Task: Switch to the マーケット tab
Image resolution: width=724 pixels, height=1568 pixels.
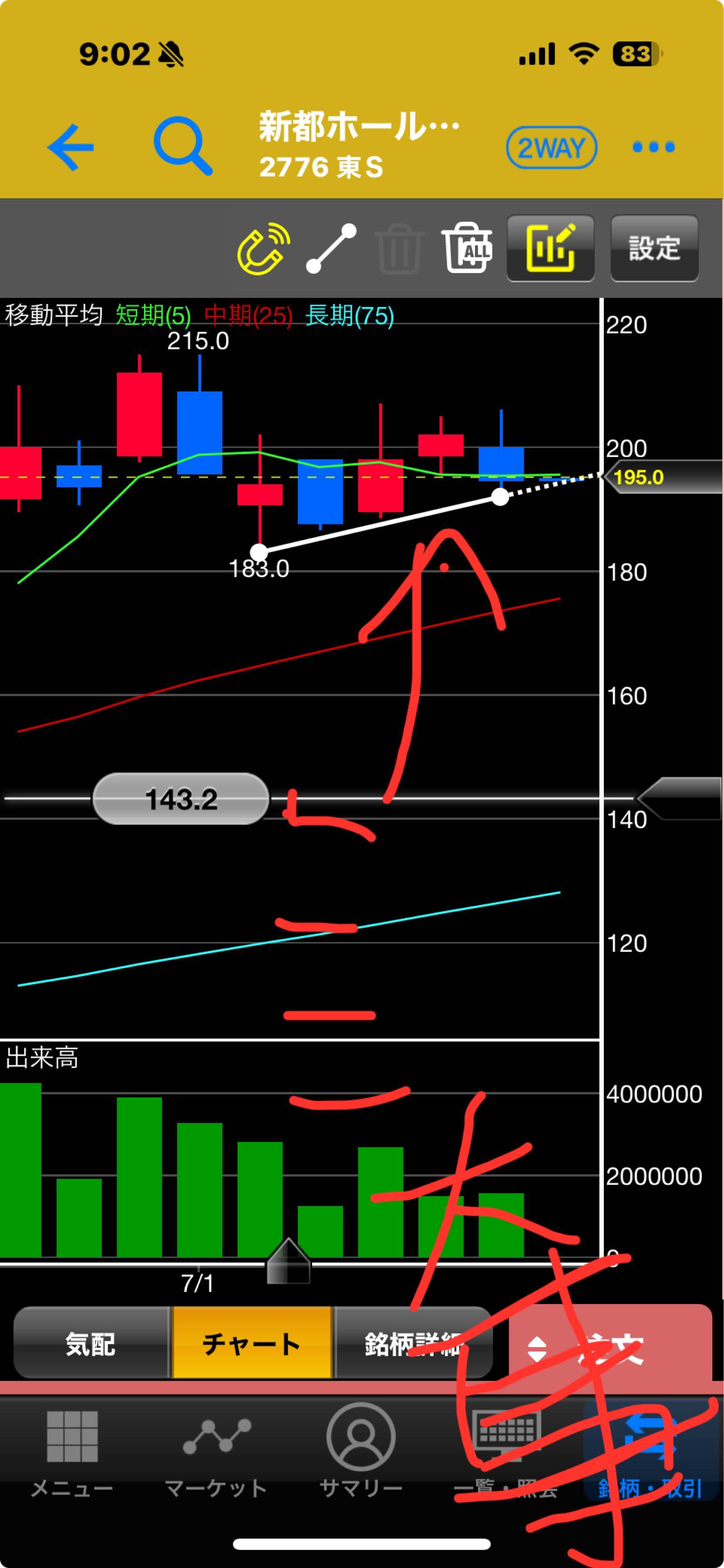Action: (217, 1451)
